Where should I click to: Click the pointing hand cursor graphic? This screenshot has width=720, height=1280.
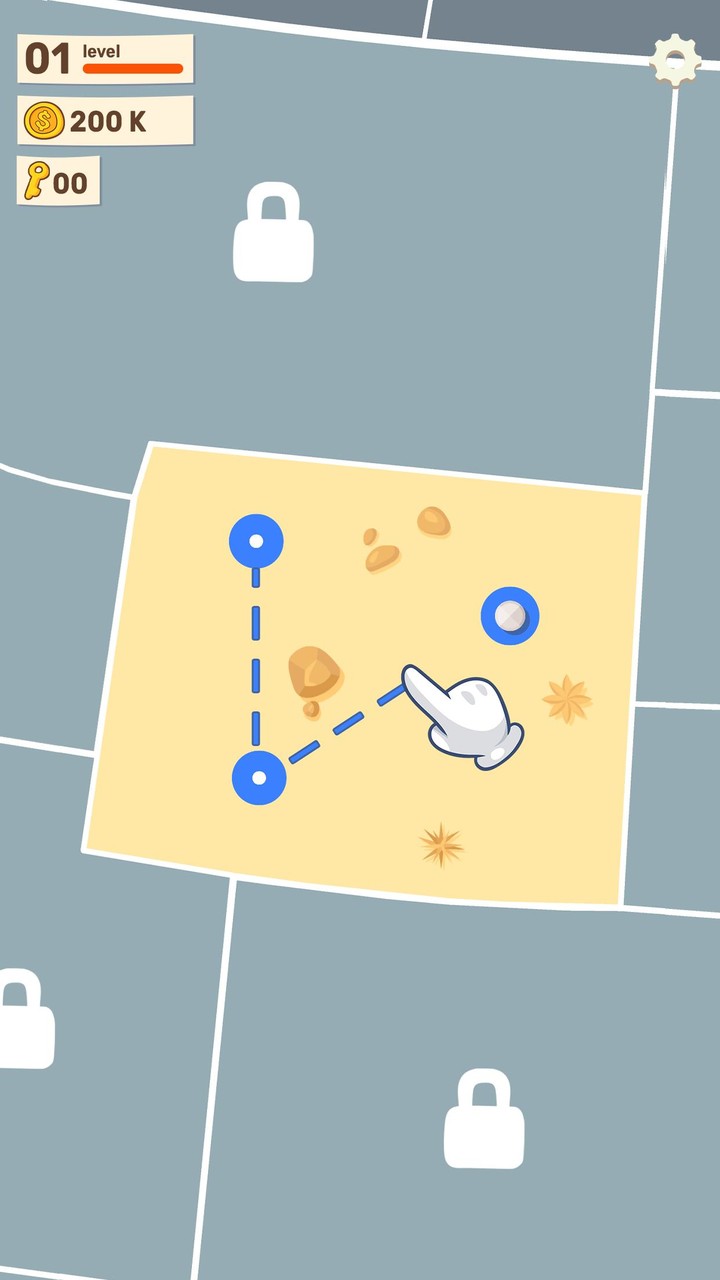462,715
